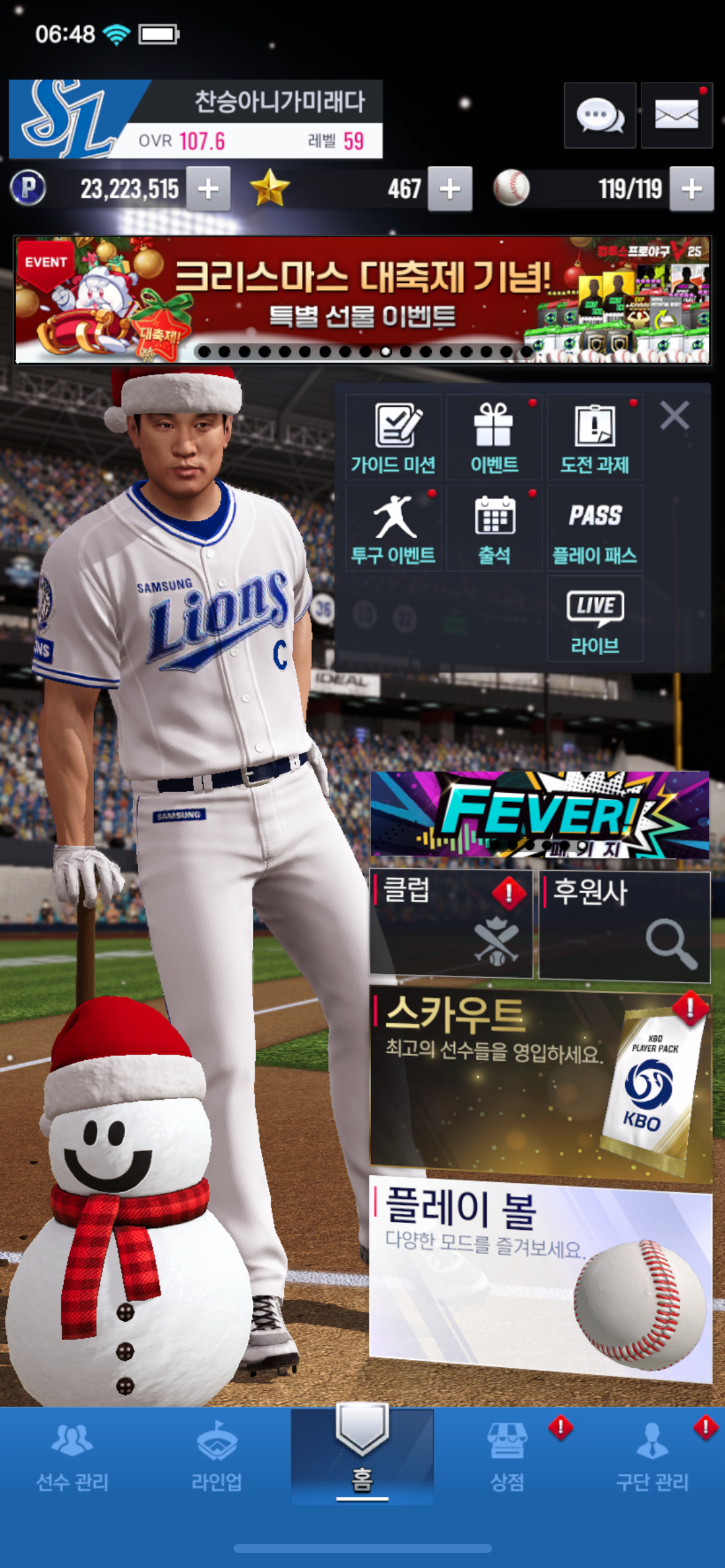Add more stars with the plus button
This screenshot has width=725, height=1568.
450,189
